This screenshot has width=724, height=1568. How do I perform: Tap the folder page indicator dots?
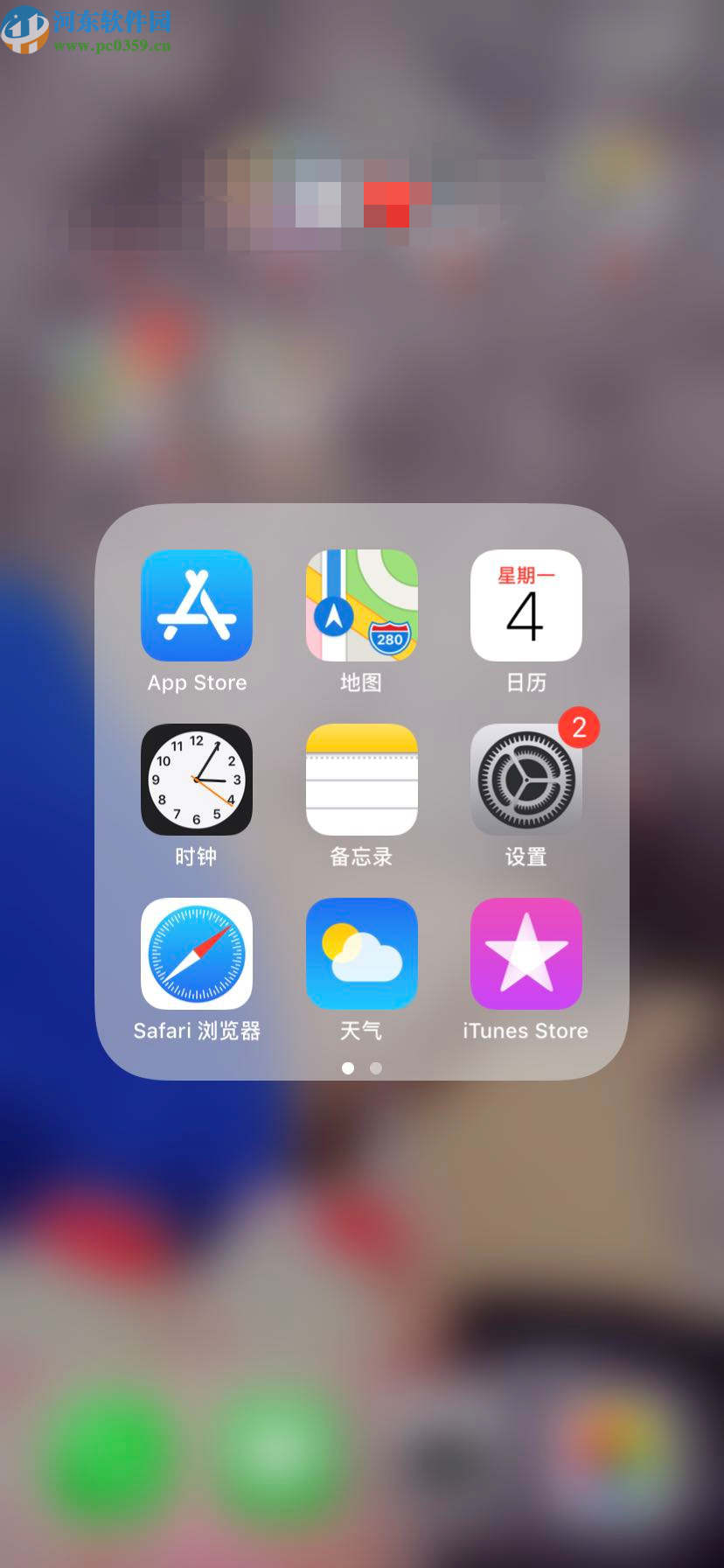point(362,1068)
